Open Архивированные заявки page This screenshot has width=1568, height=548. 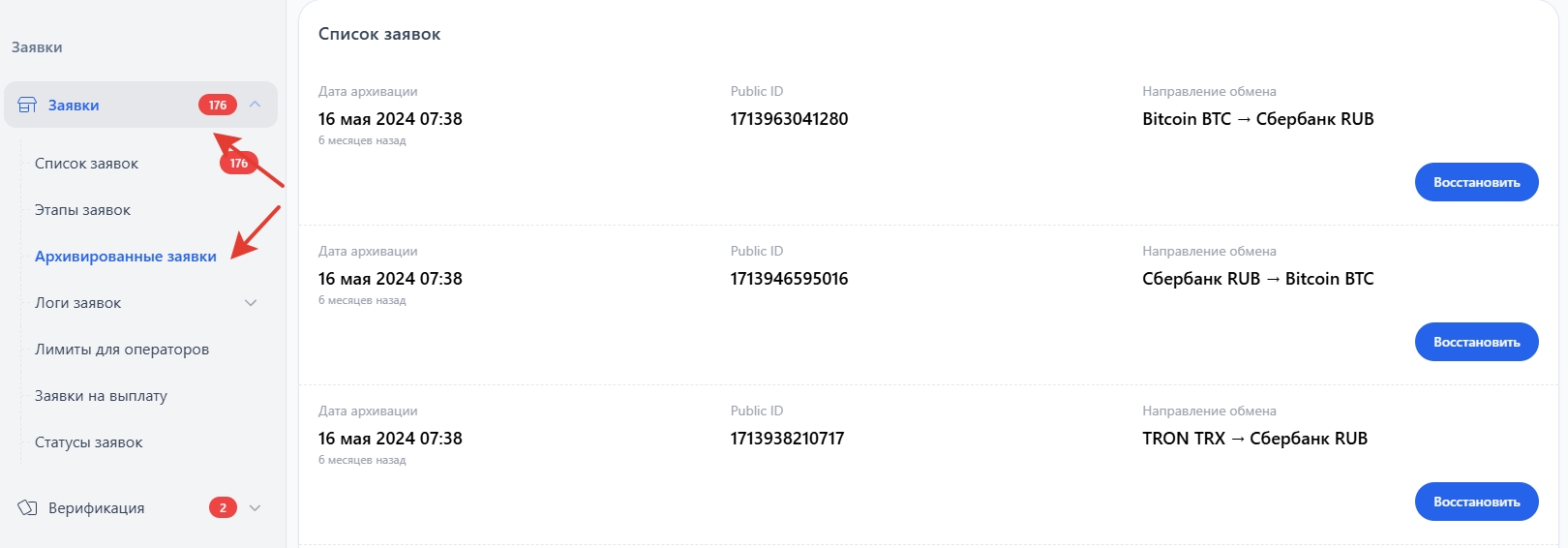tap(126, 257)
